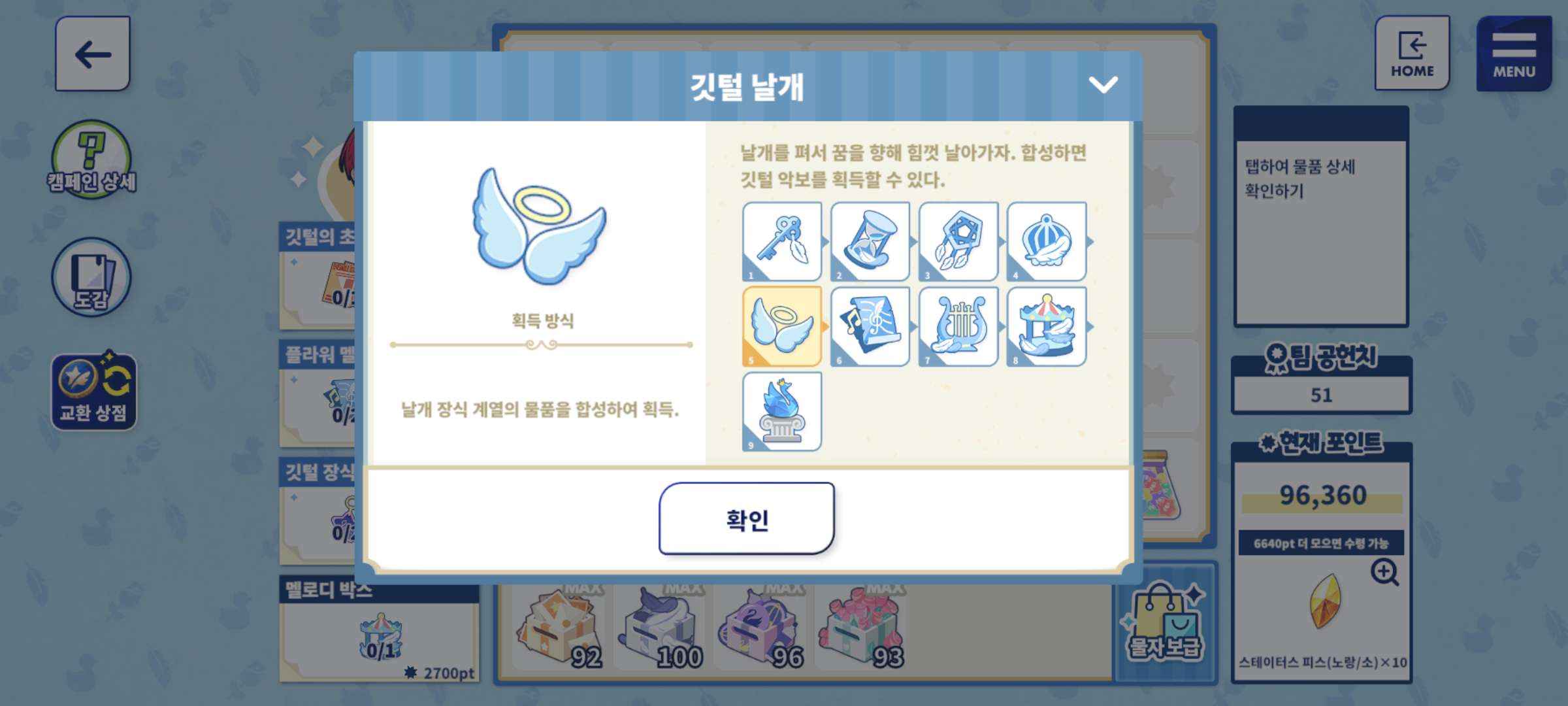Open the 도감 collection book
The height and width of the screenshot is (706, 1568).
coord(91,277)
